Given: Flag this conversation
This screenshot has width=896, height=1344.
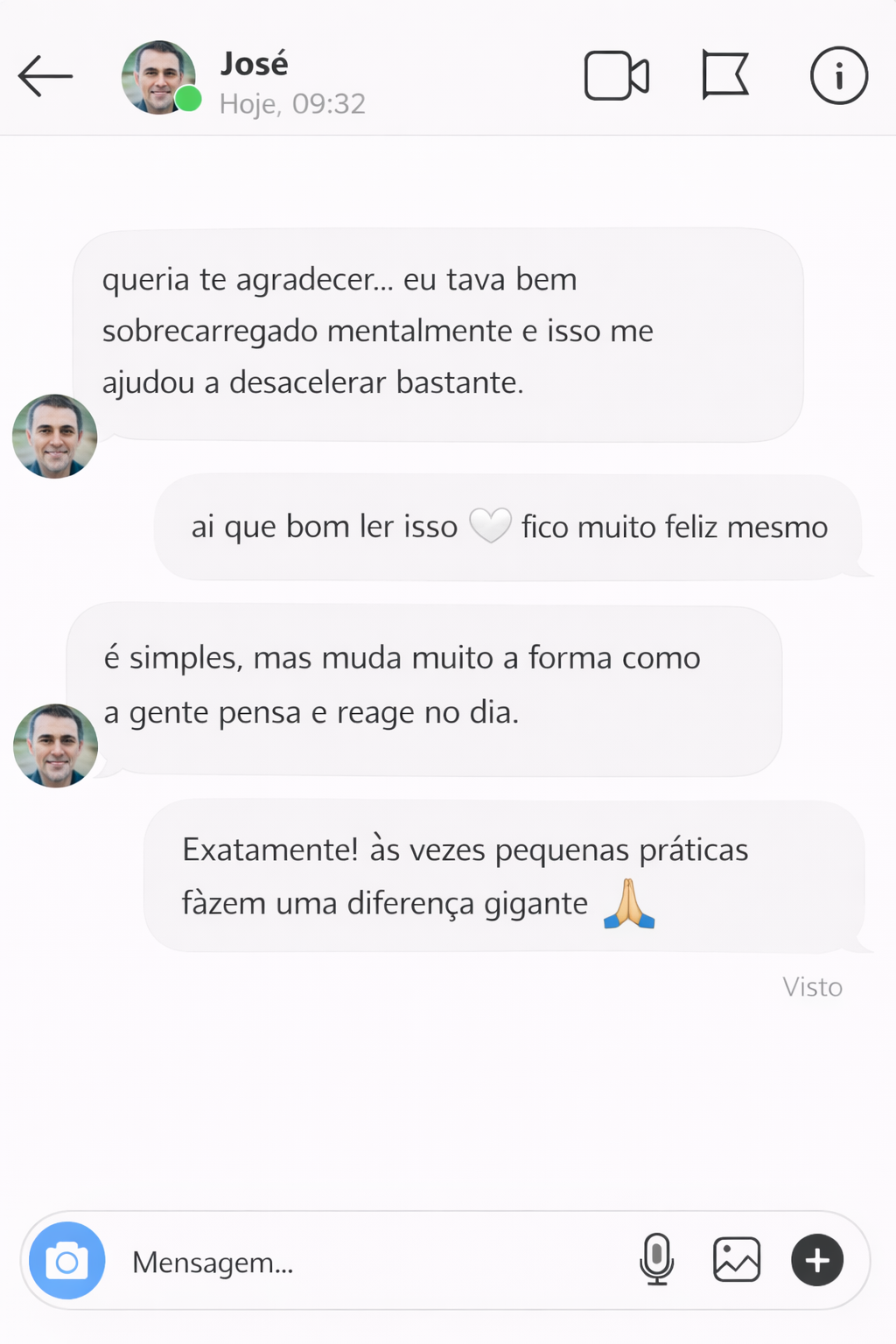Looking at the screenshot, I should coord(724,75).
